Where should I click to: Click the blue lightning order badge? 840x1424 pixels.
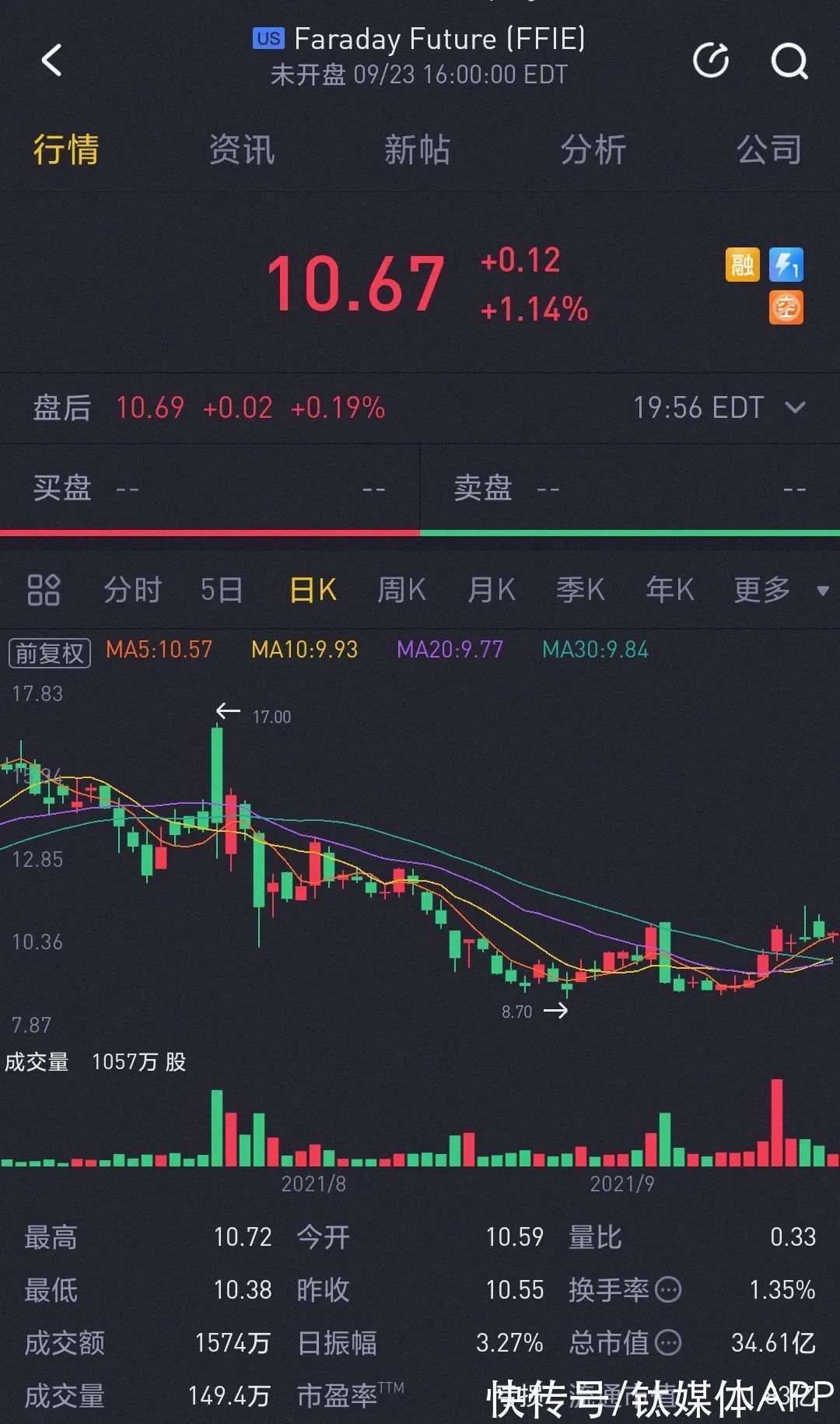tap(787, 265)
